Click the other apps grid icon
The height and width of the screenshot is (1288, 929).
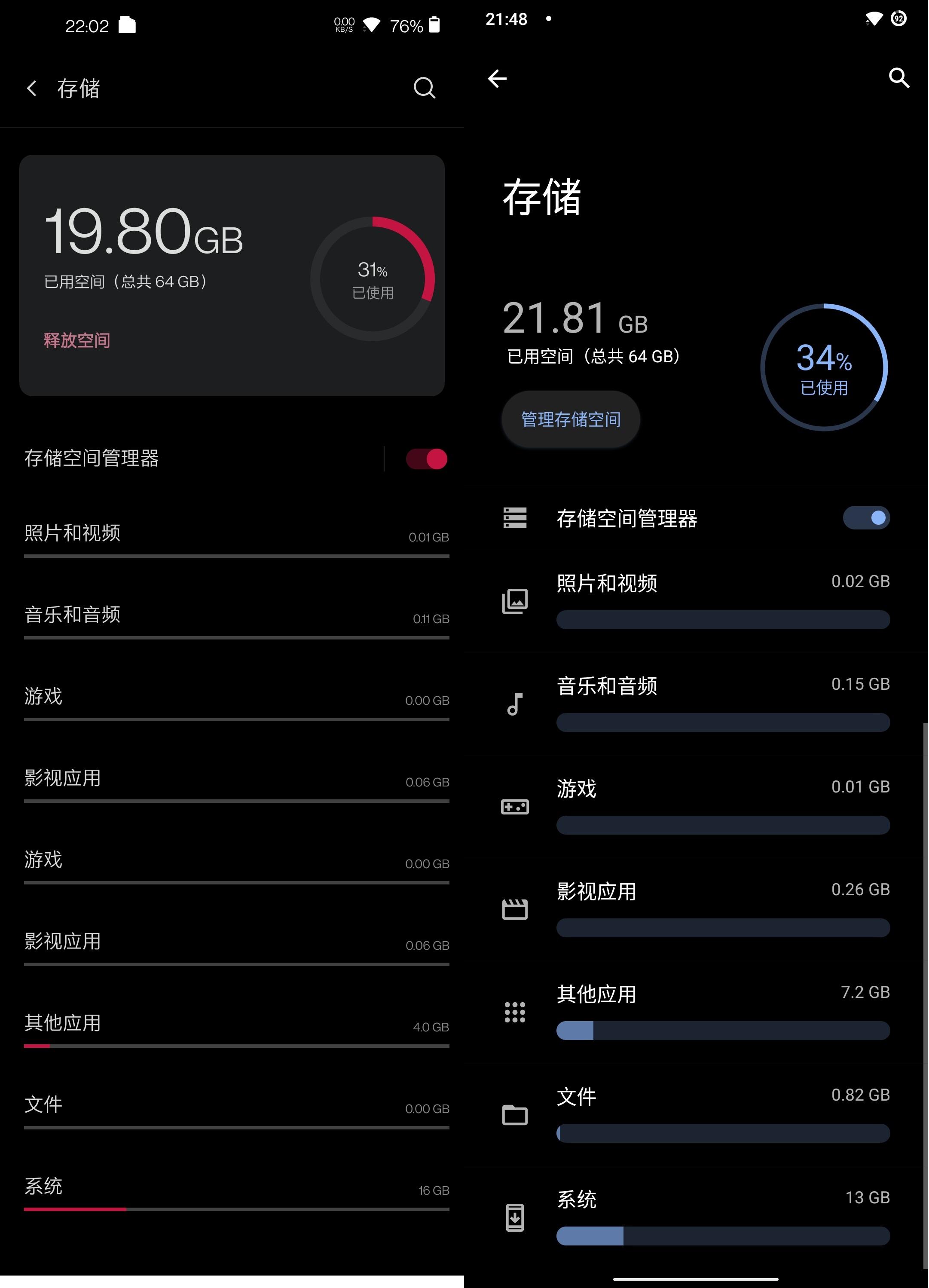(x=515, y=1013)
